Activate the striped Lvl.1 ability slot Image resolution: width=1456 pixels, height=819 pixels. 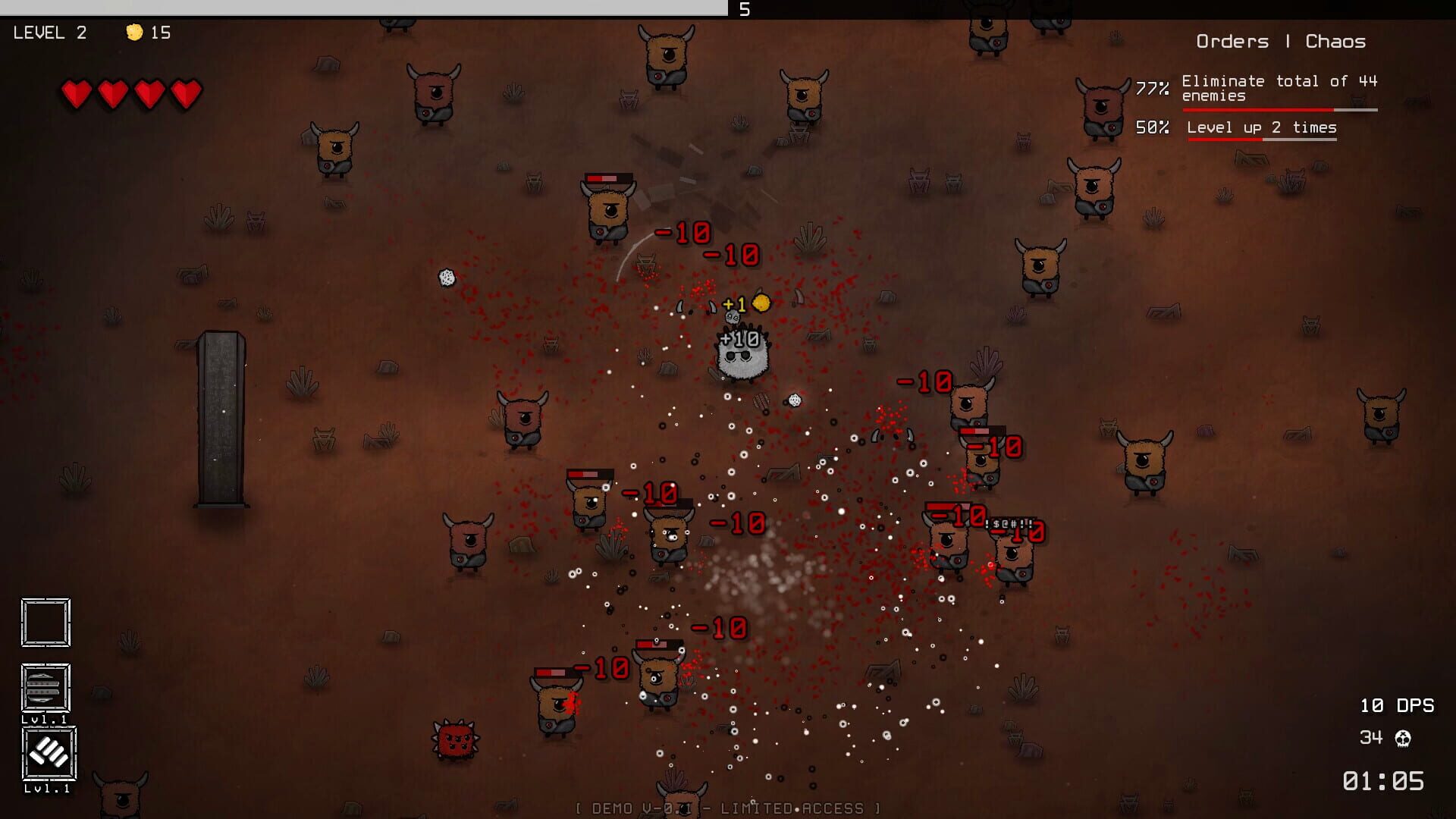pos(45,688)
